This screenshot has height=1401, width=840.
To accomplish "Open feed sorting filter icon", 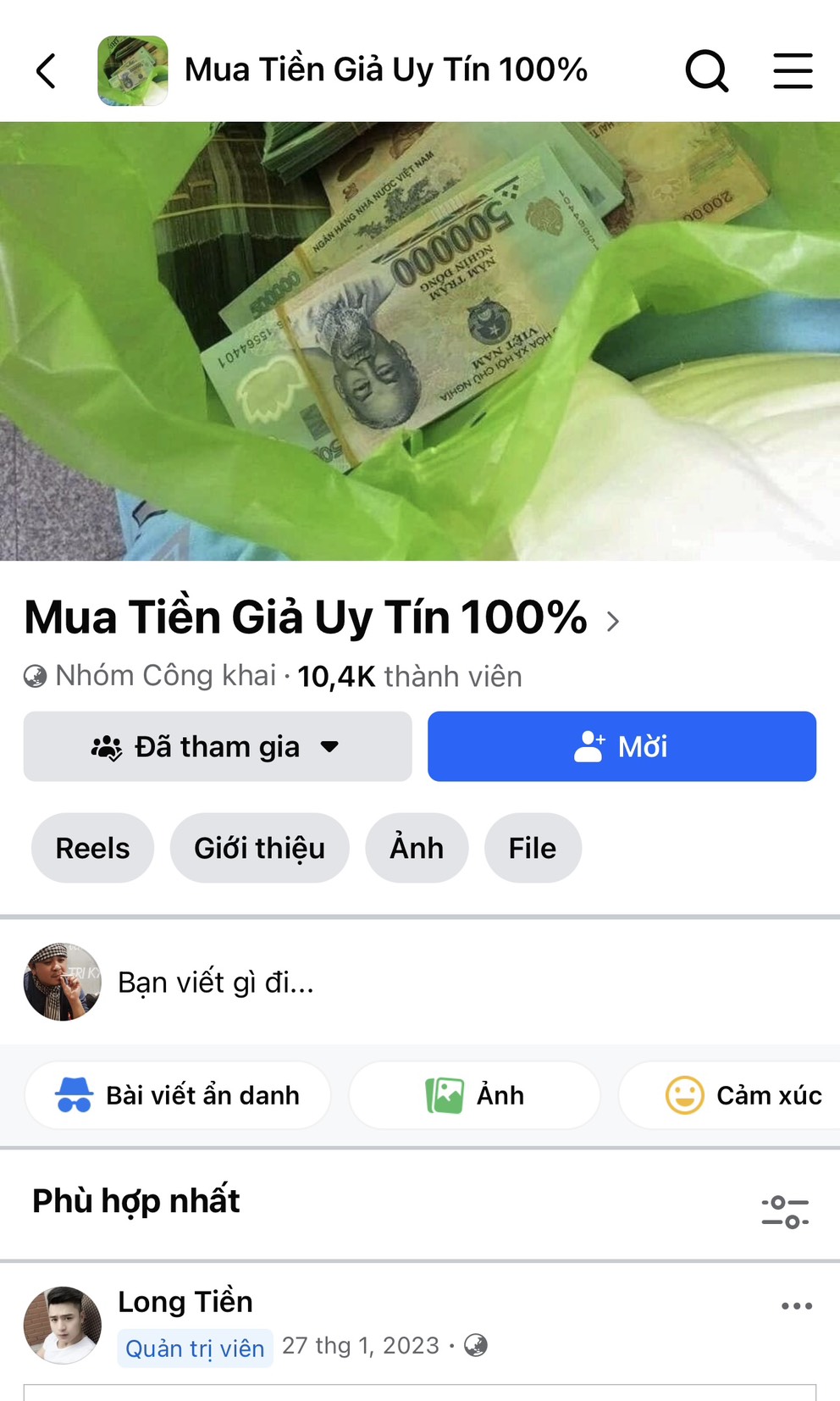I will 785,1212.
